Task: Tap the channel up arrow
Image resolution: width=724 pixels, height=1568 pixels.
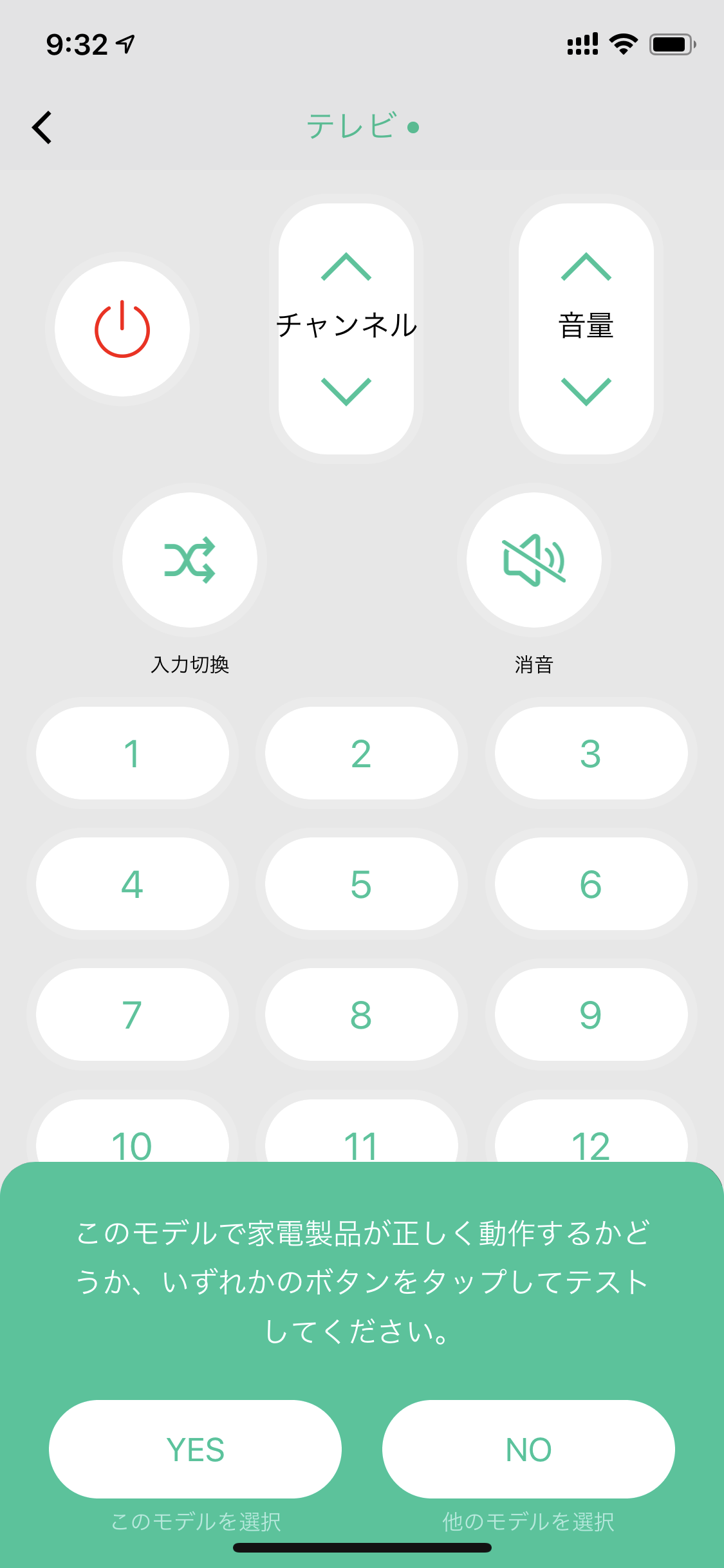Action: (x=346, y=266)
